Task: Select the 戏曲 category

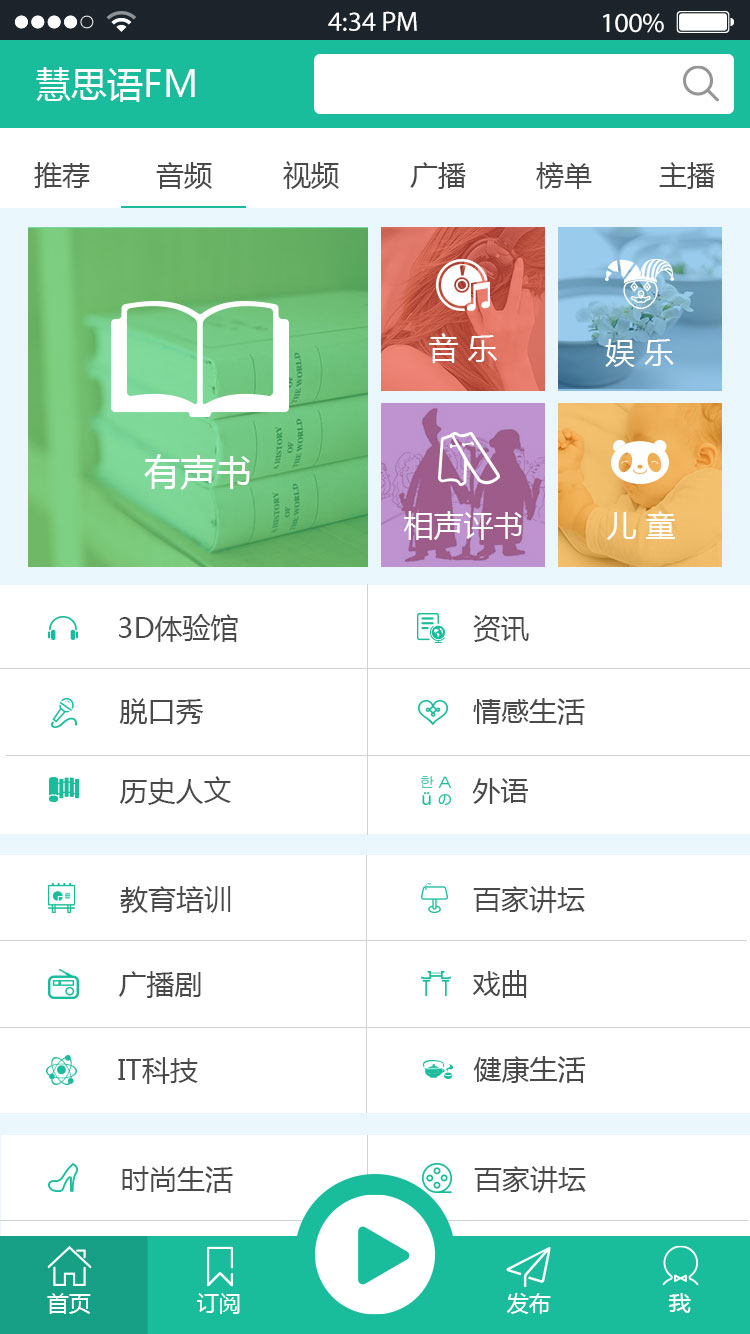Action: [500, 985]
